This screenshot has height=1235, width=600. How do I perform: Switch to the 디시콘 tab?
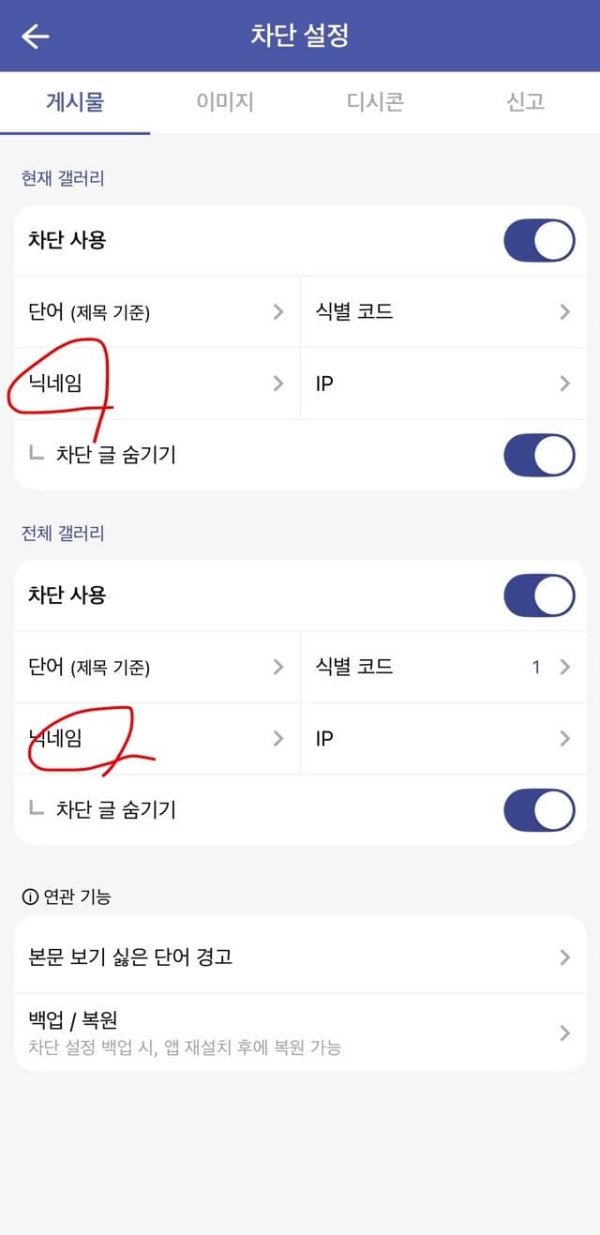point(375,101)
